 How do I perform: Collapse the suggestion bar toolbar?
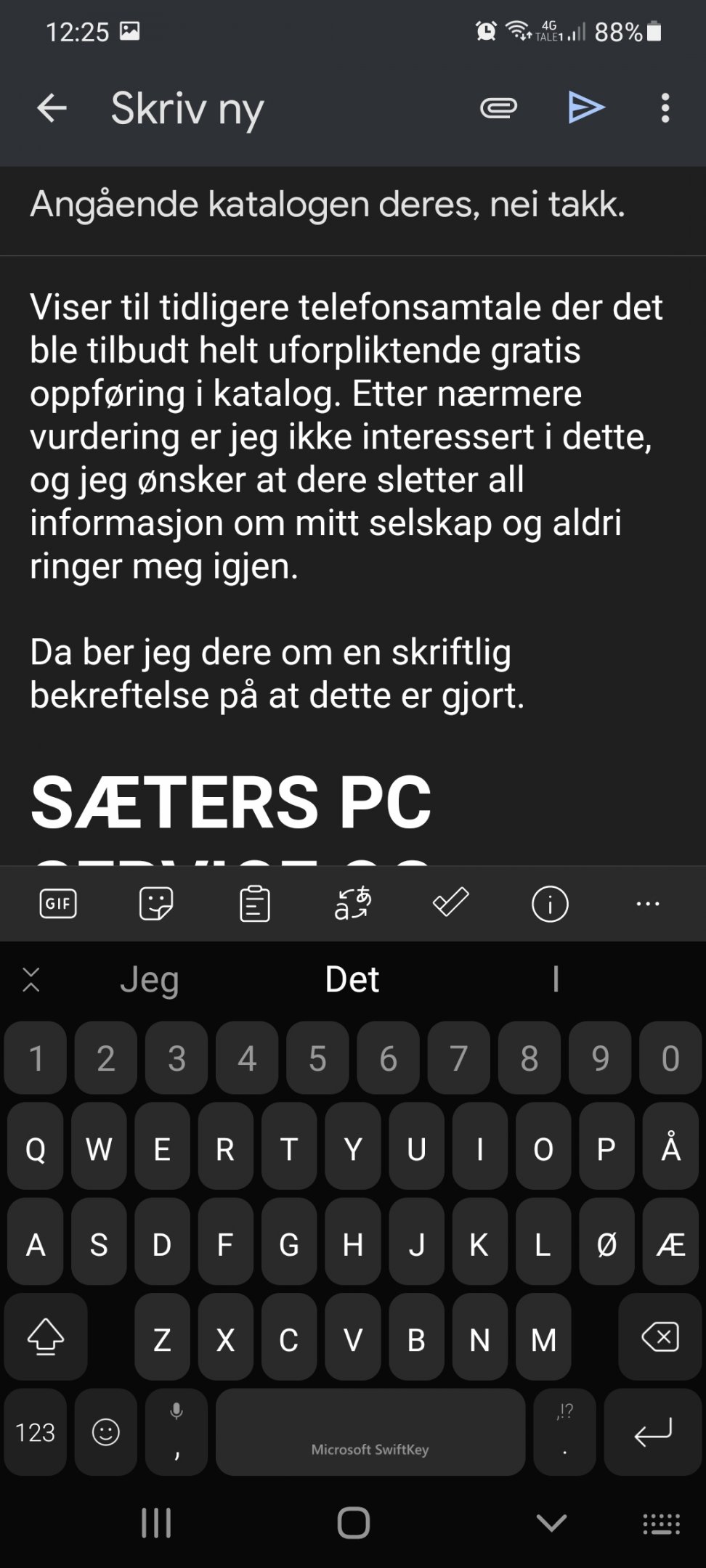[x=31, y=979]
